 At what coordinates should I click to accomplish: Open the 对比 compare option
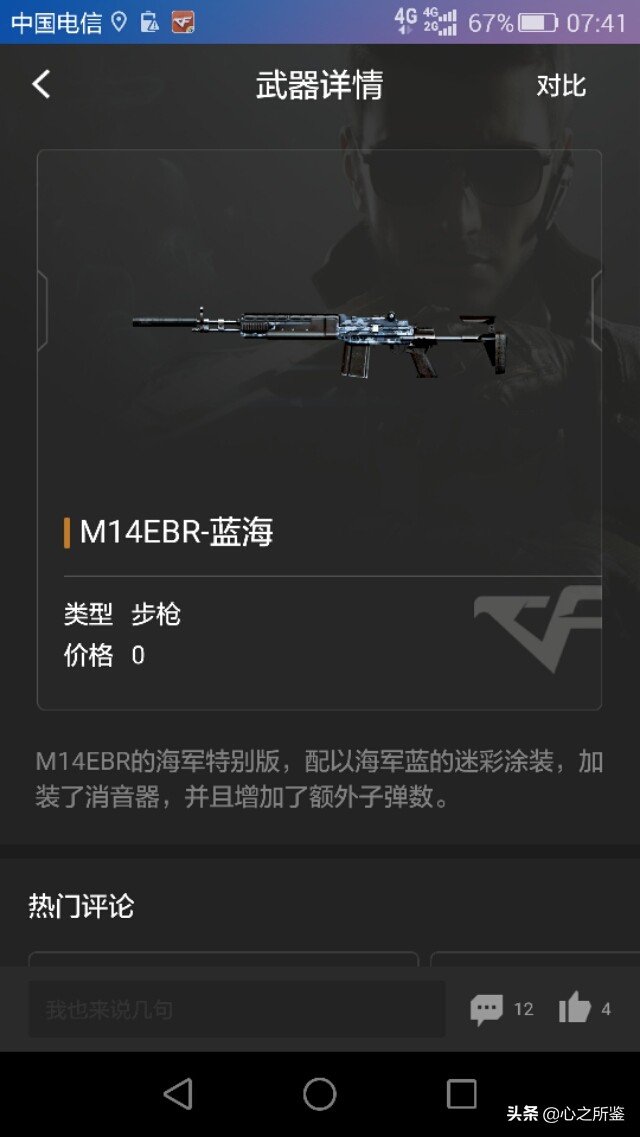click(x=560, y=85)
